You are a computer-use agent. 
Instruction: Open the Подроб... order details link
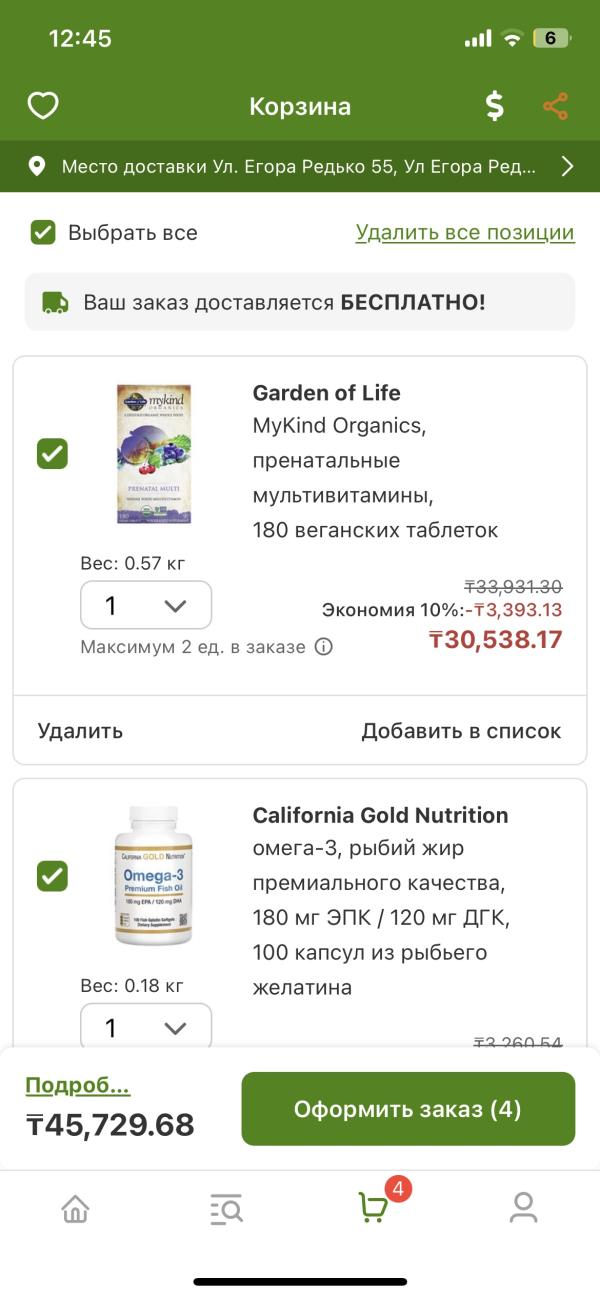pyautogui.click(x=78, y=1086)
